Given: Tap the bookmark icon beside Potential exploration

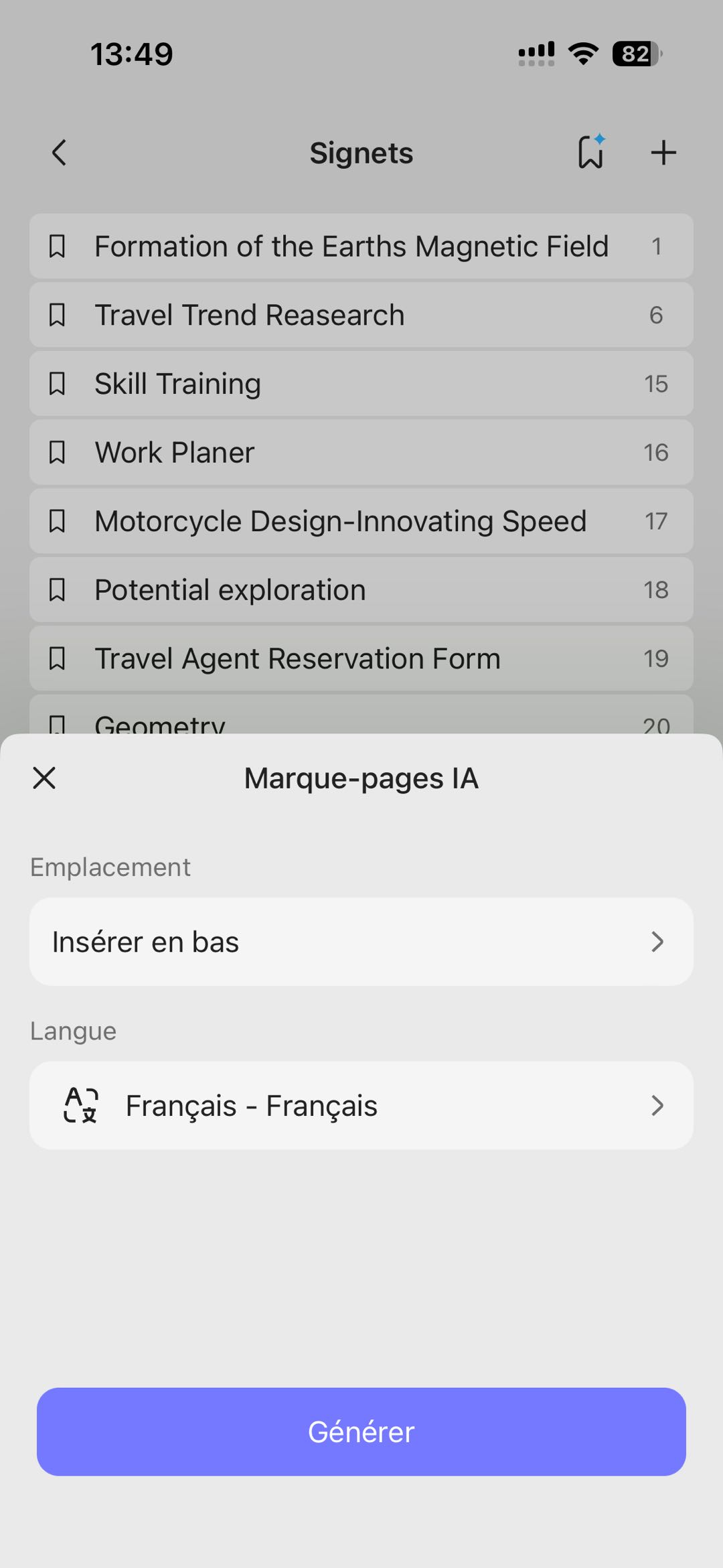Looking at the screenshot, I should point(58,589).
